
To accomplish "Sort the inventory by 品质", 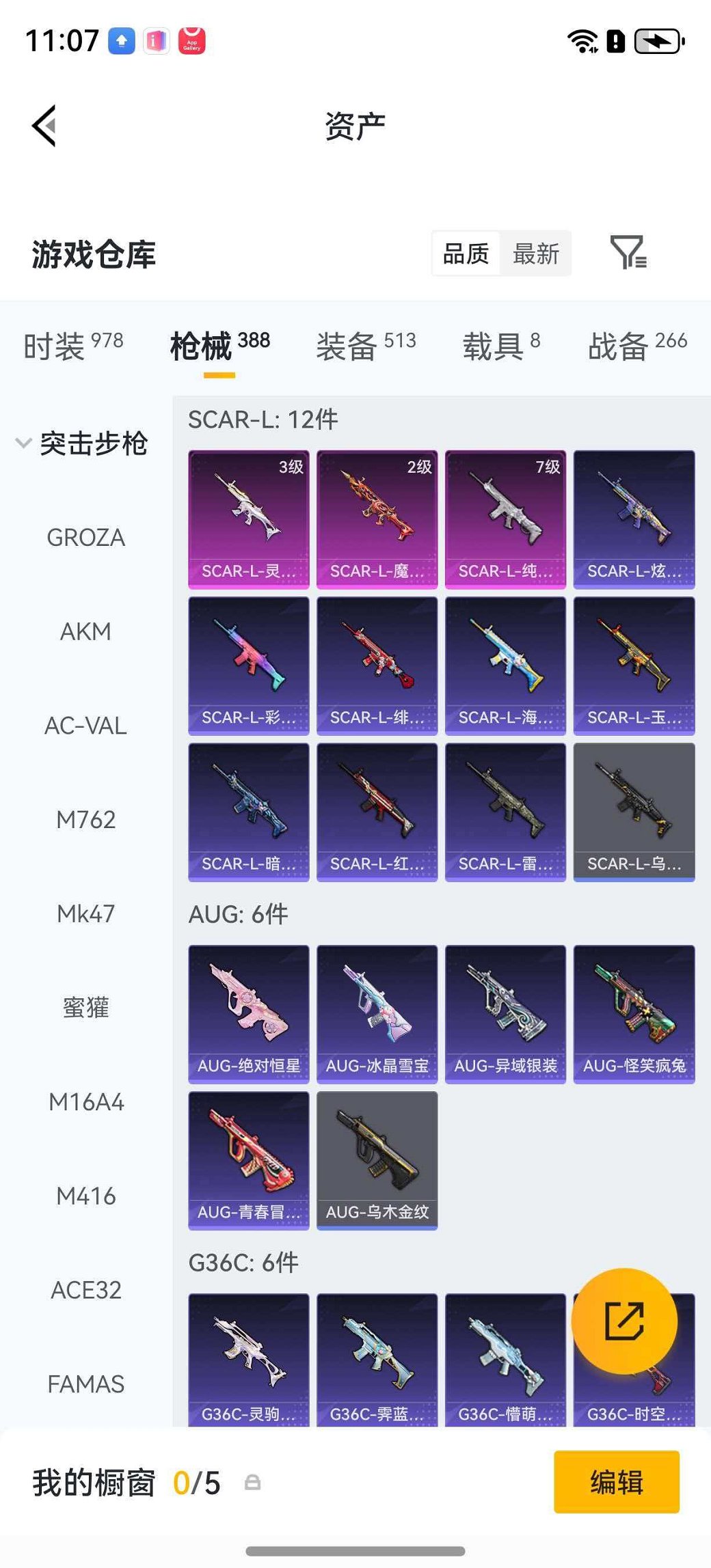I will [x=466, y=254].
